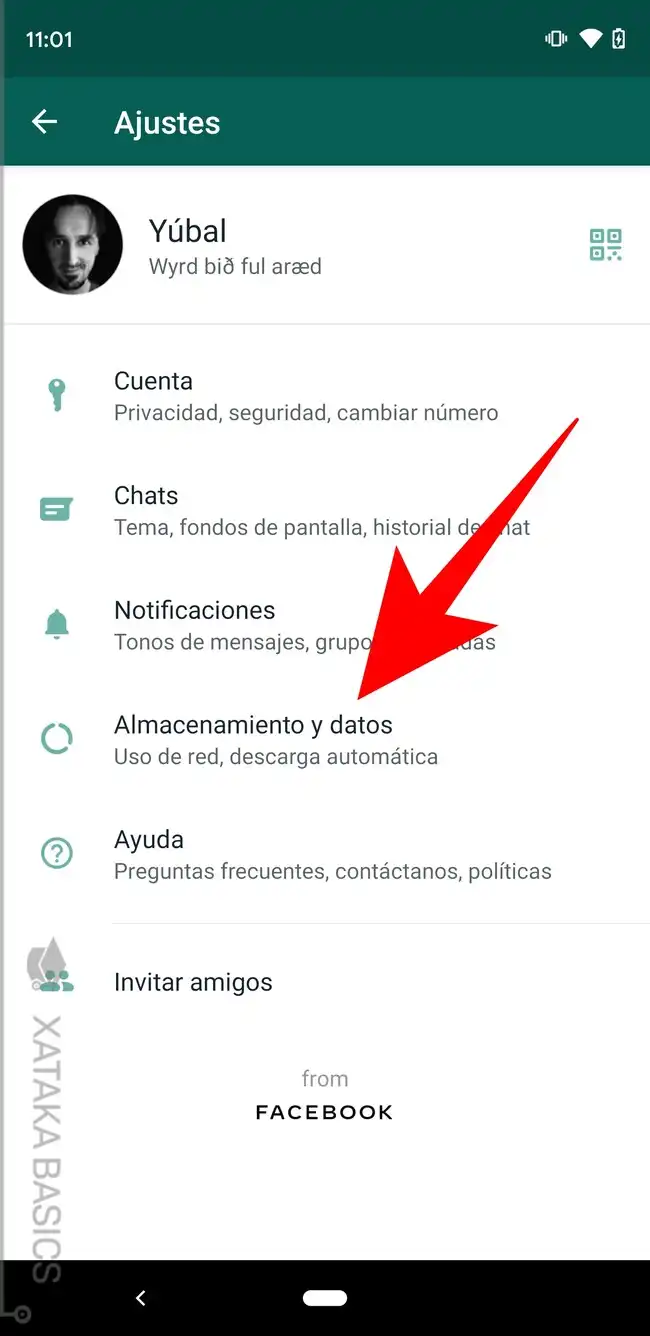Open the QR code icon
This screenshot has width=650, height=1336.
pos(605,245)
